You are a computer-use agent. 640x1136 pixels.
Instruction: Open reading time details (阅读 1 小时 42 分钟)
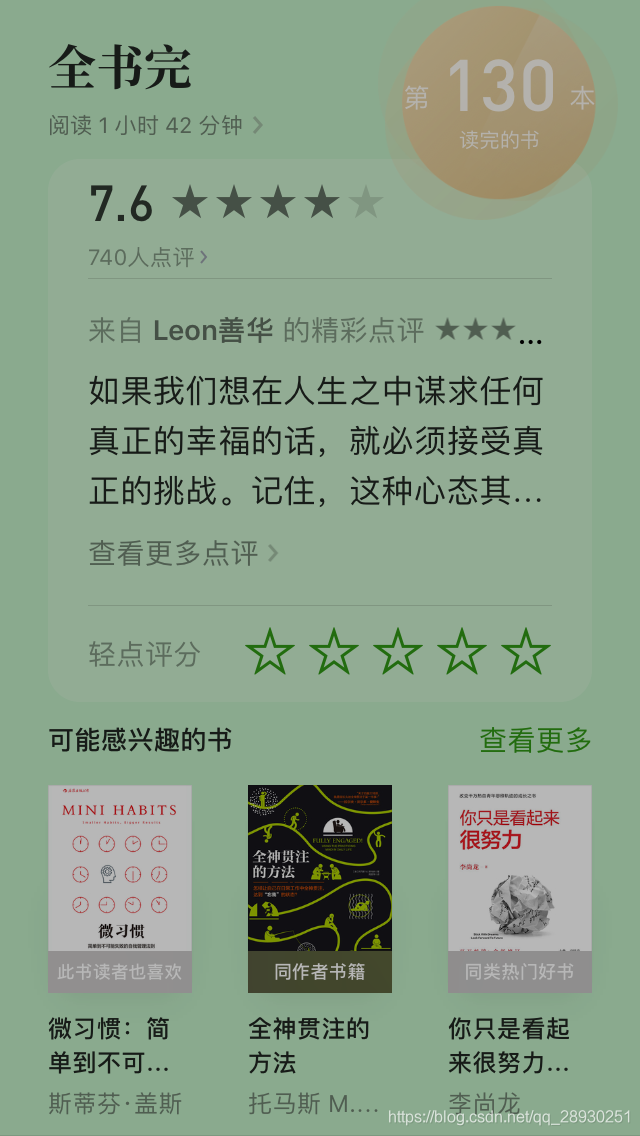tap(156, 126)
